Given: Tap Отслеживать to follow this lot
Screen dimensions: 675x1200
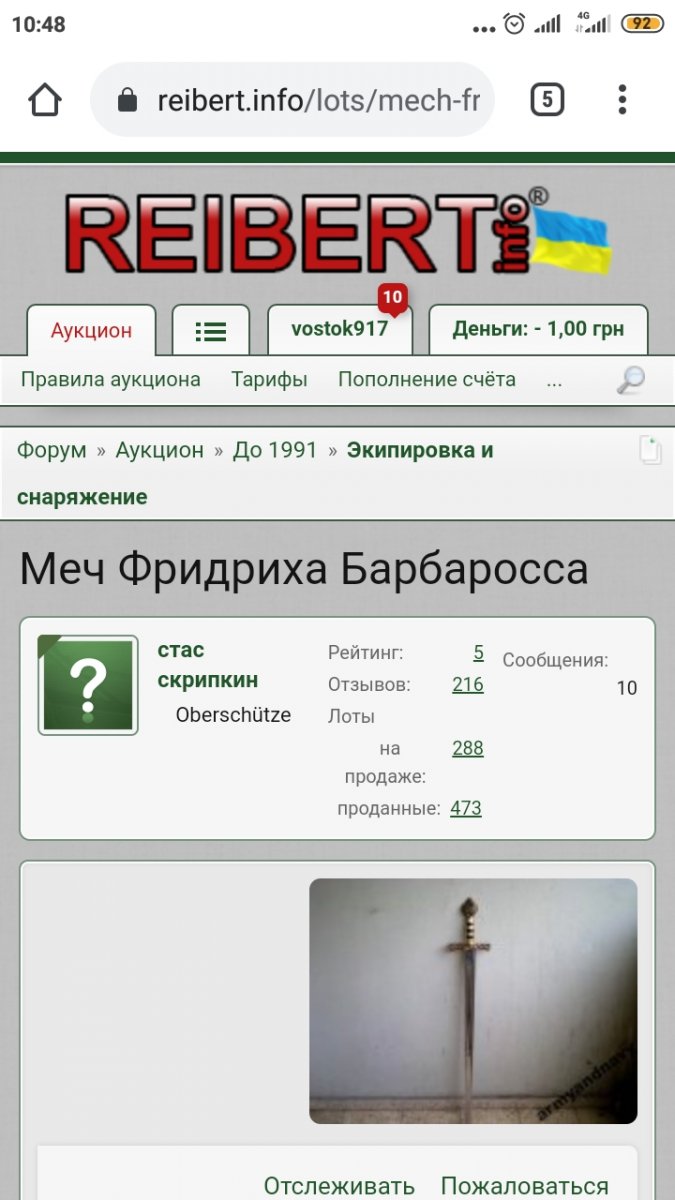Looking at the screenshot, I should tap(339, 1186).
